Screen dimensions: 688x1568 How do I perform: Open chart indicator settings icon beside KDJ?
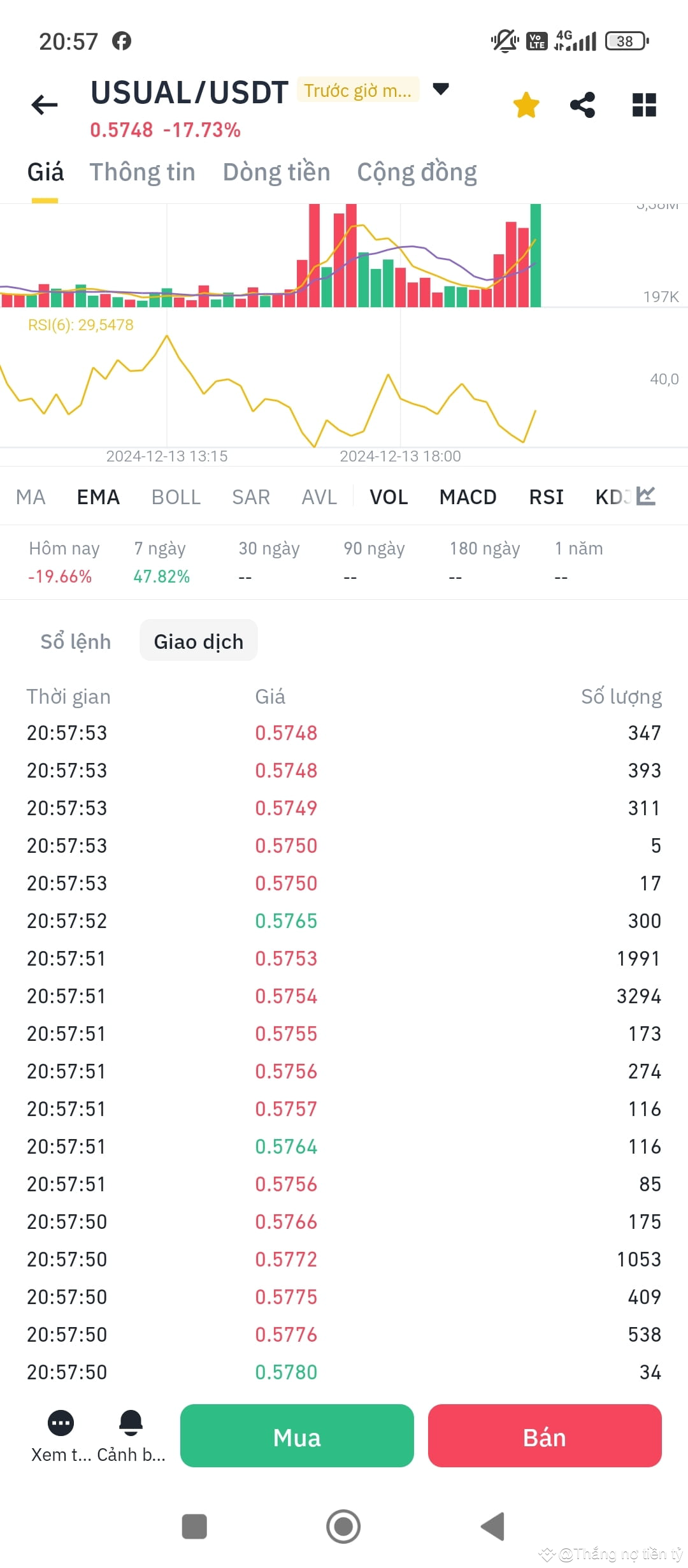(645, 497)
